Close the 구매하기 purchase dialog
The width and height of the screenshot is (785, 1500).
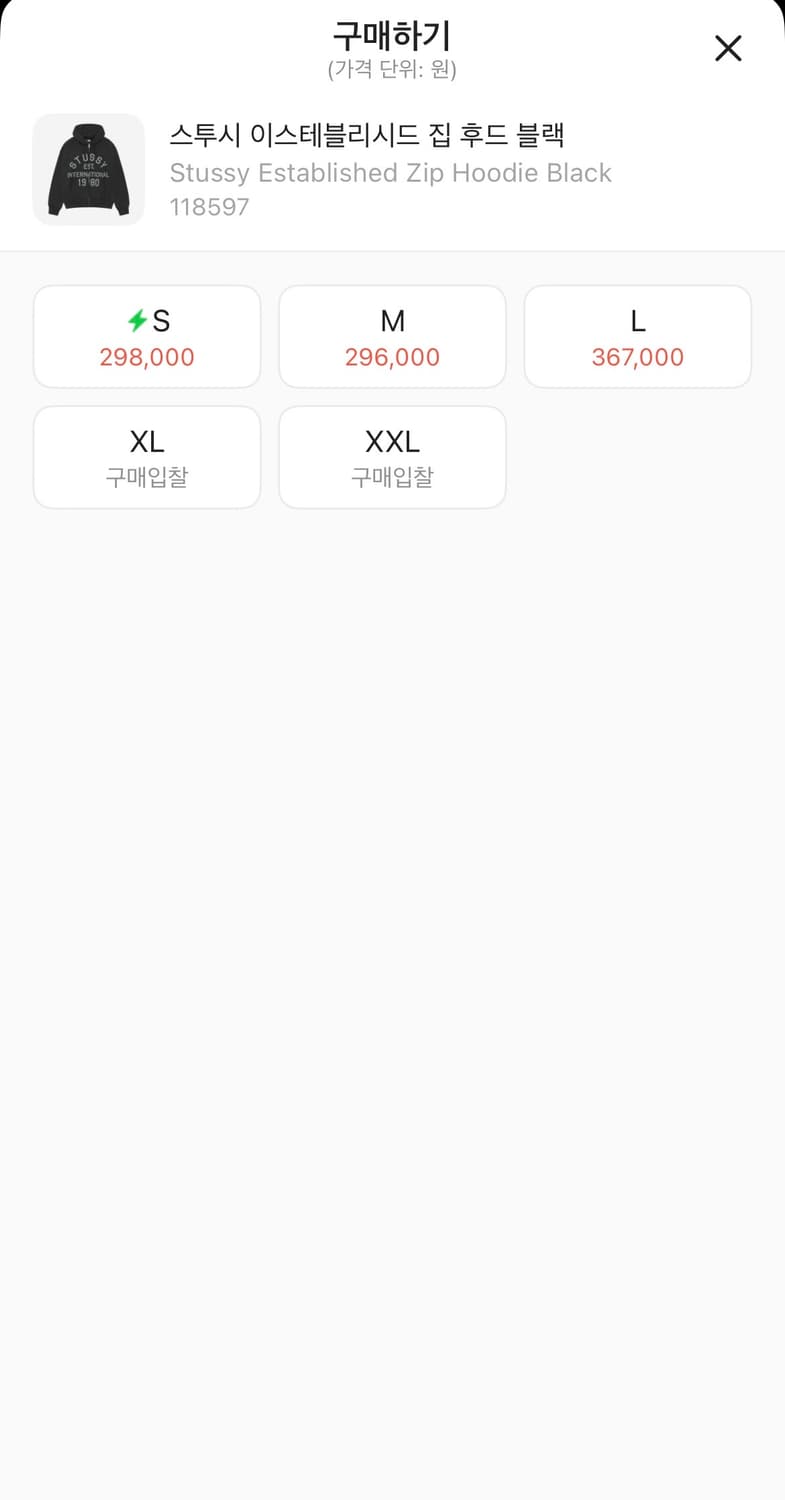coord(728,48)
